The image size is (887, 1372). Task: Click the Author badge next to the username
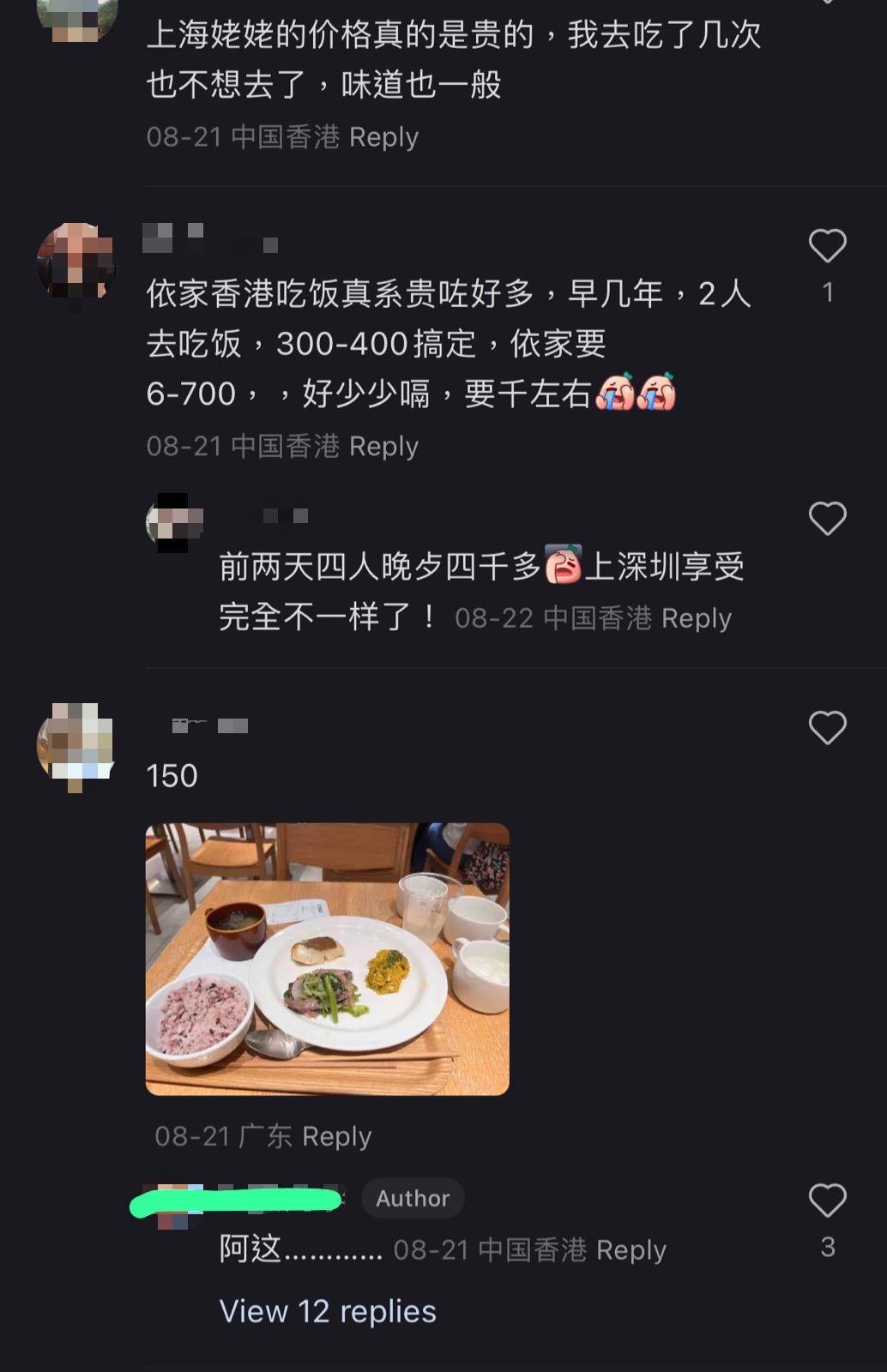tap(413, 1198)
